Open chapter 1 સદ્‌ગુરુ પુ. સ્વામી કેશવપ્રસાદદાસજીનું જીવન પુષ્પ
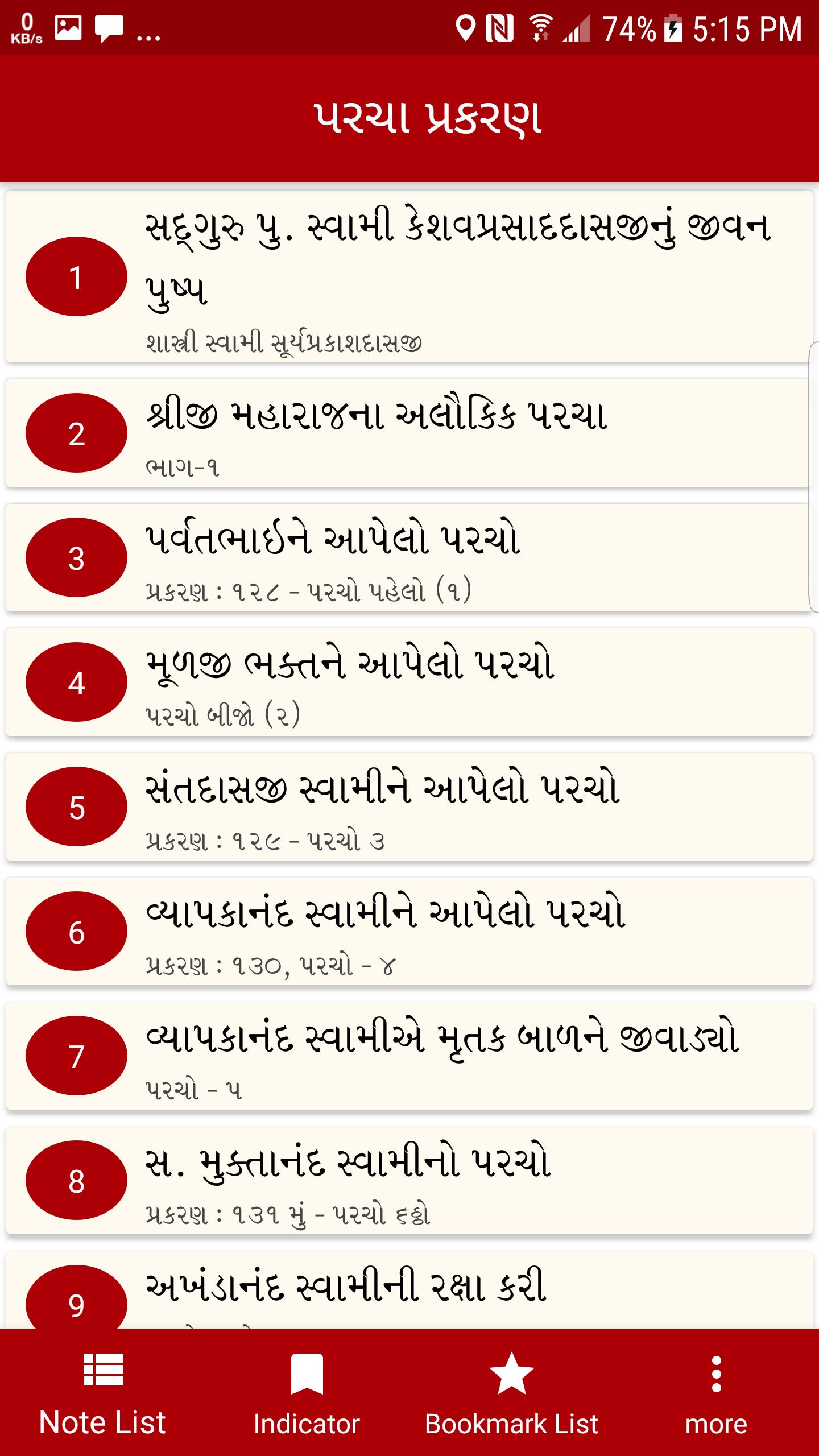This screenshot has height=1456, width=819. (x=409, y=276)
